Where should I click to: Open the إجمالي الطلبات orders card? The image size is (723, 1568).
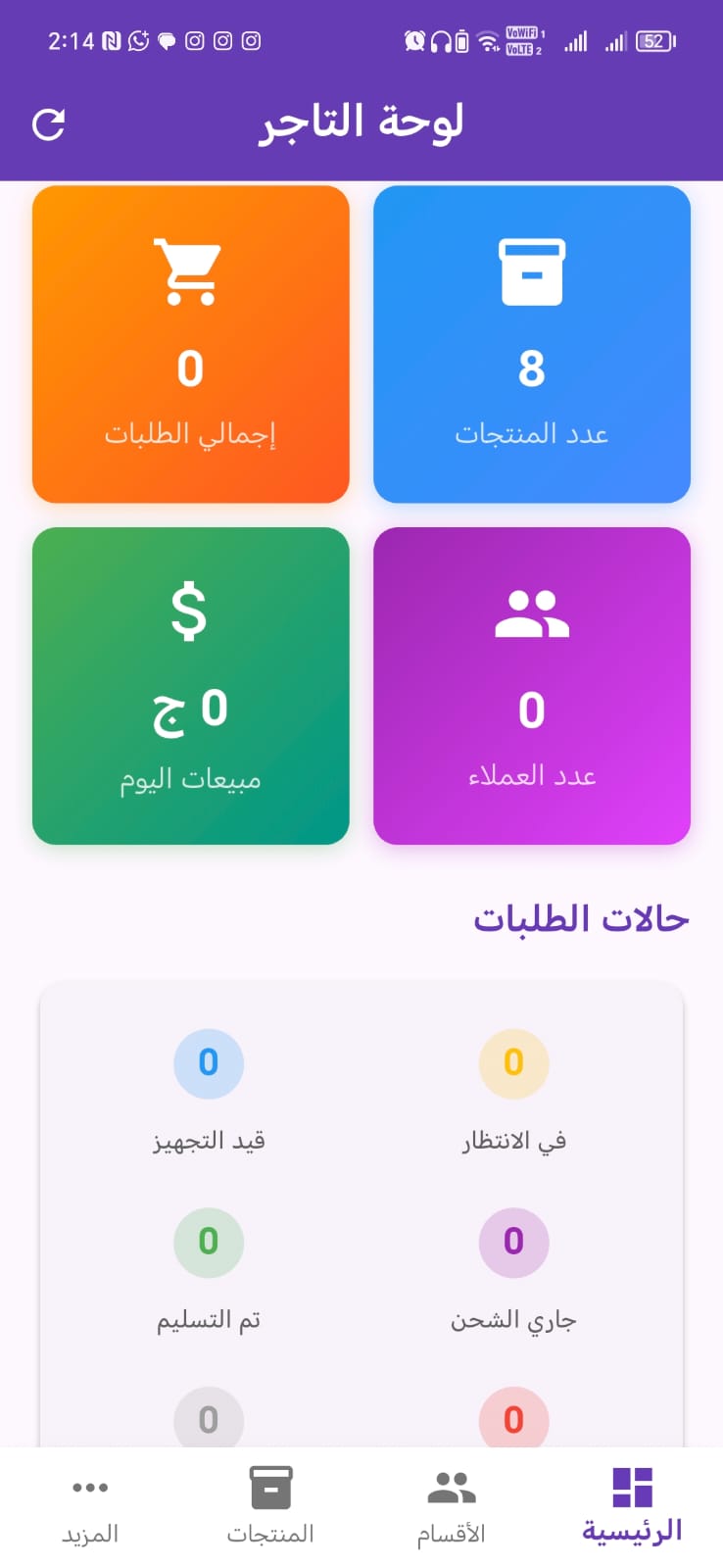[191, 343]
